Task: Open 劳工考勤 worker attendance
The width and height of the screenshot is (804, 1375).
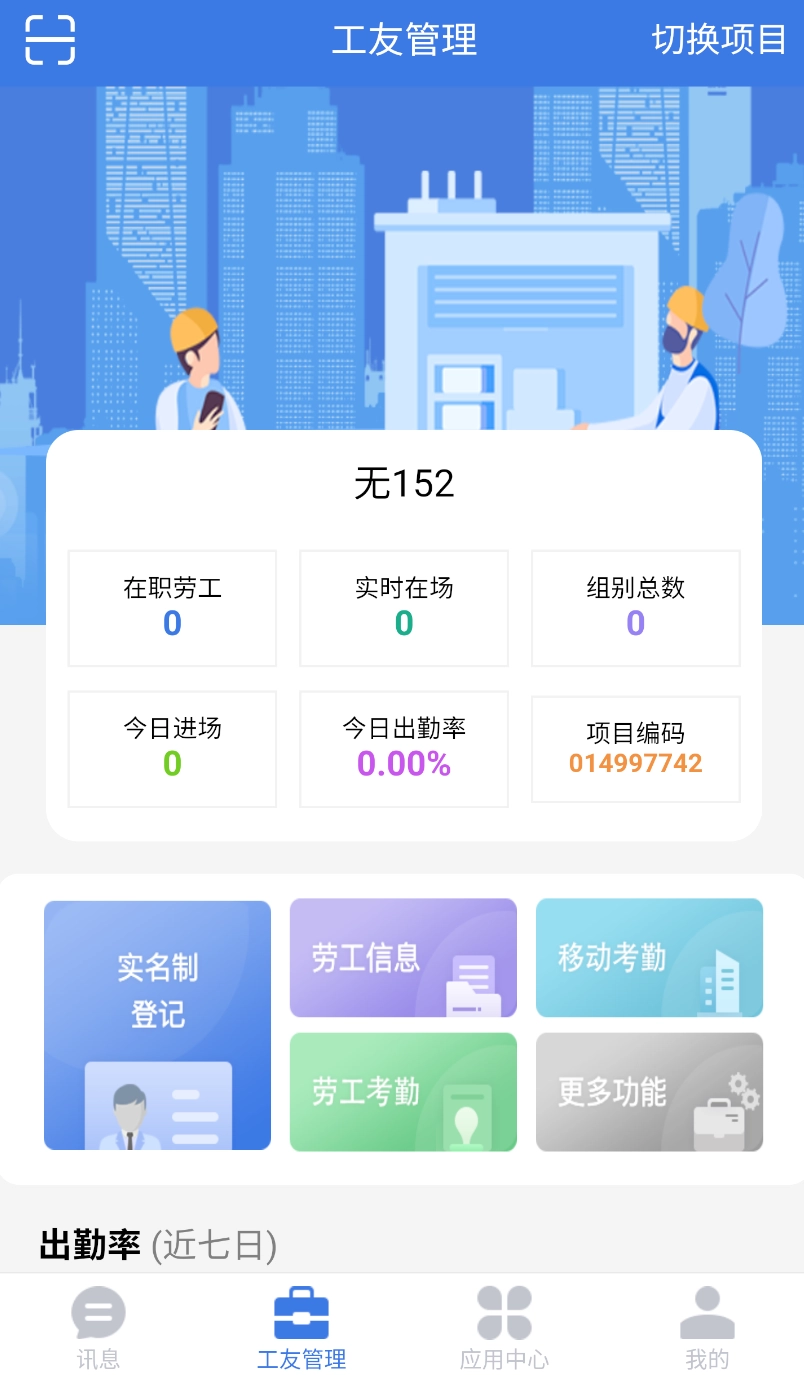Action: tap(403, 1091)
